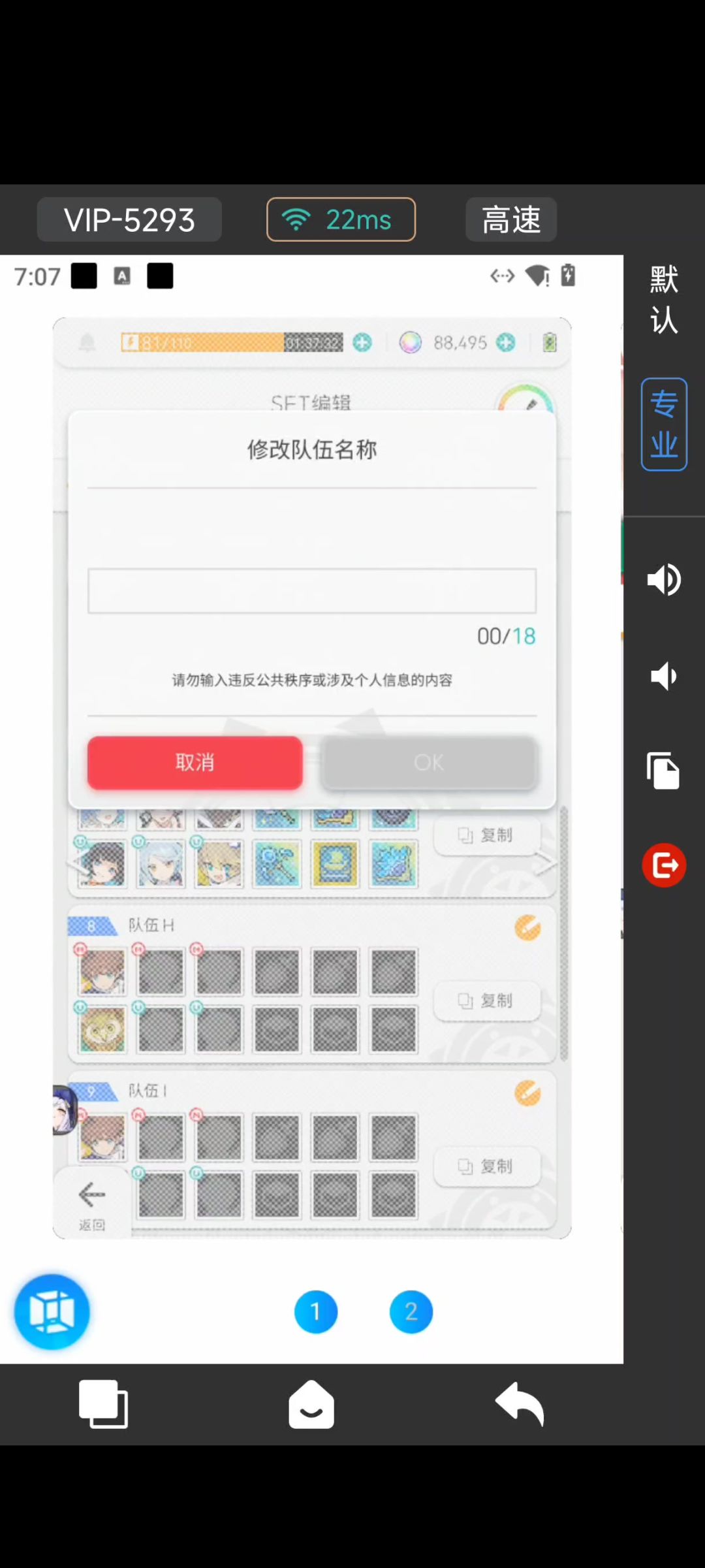This screenshot has width=705, height=1568.
Task: Go back using the navigation bar arrow
Action: [x=520, y=1404]
